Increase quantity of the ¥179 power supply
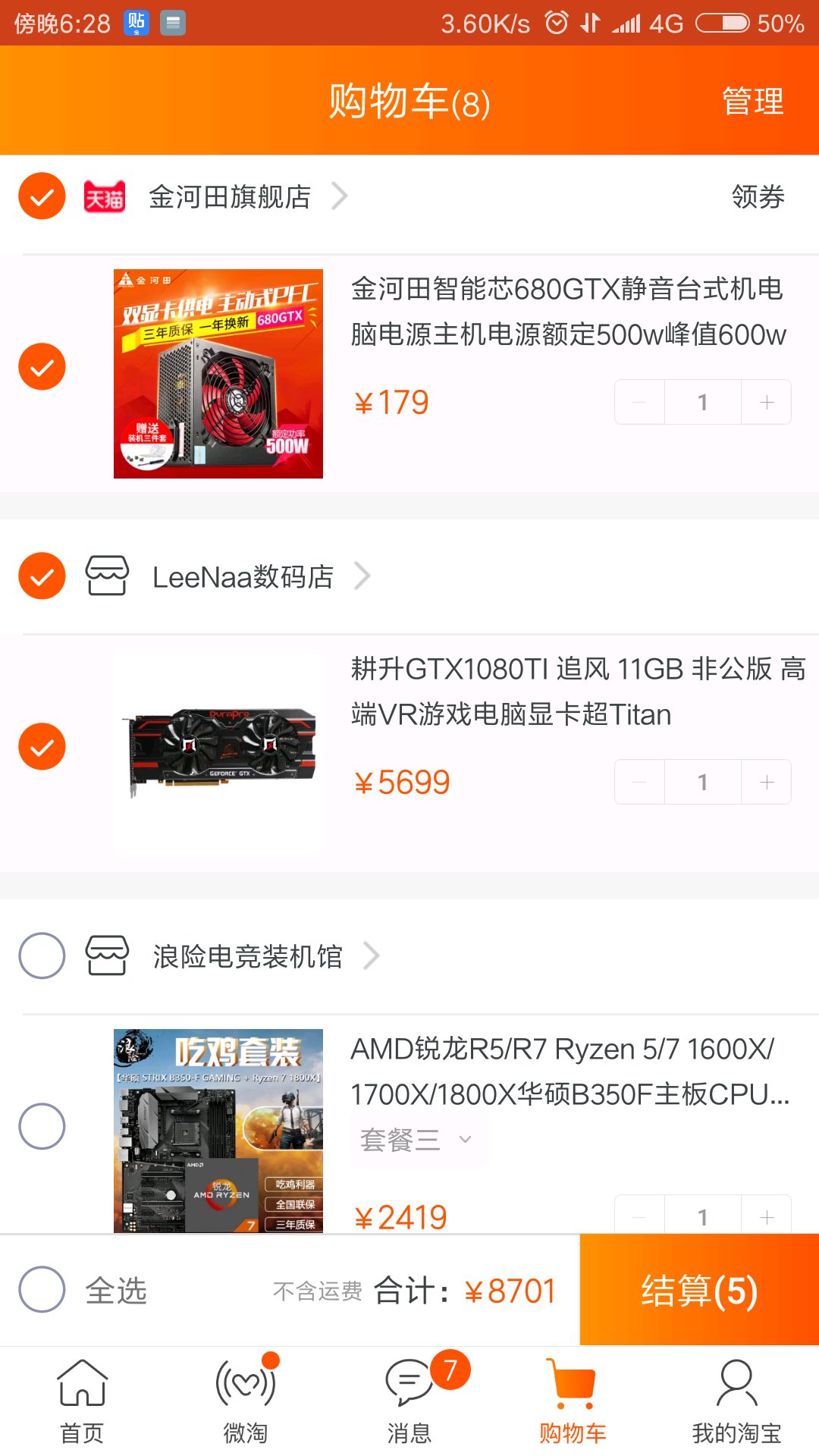819x1456 pixels. (x=767, y=402)
